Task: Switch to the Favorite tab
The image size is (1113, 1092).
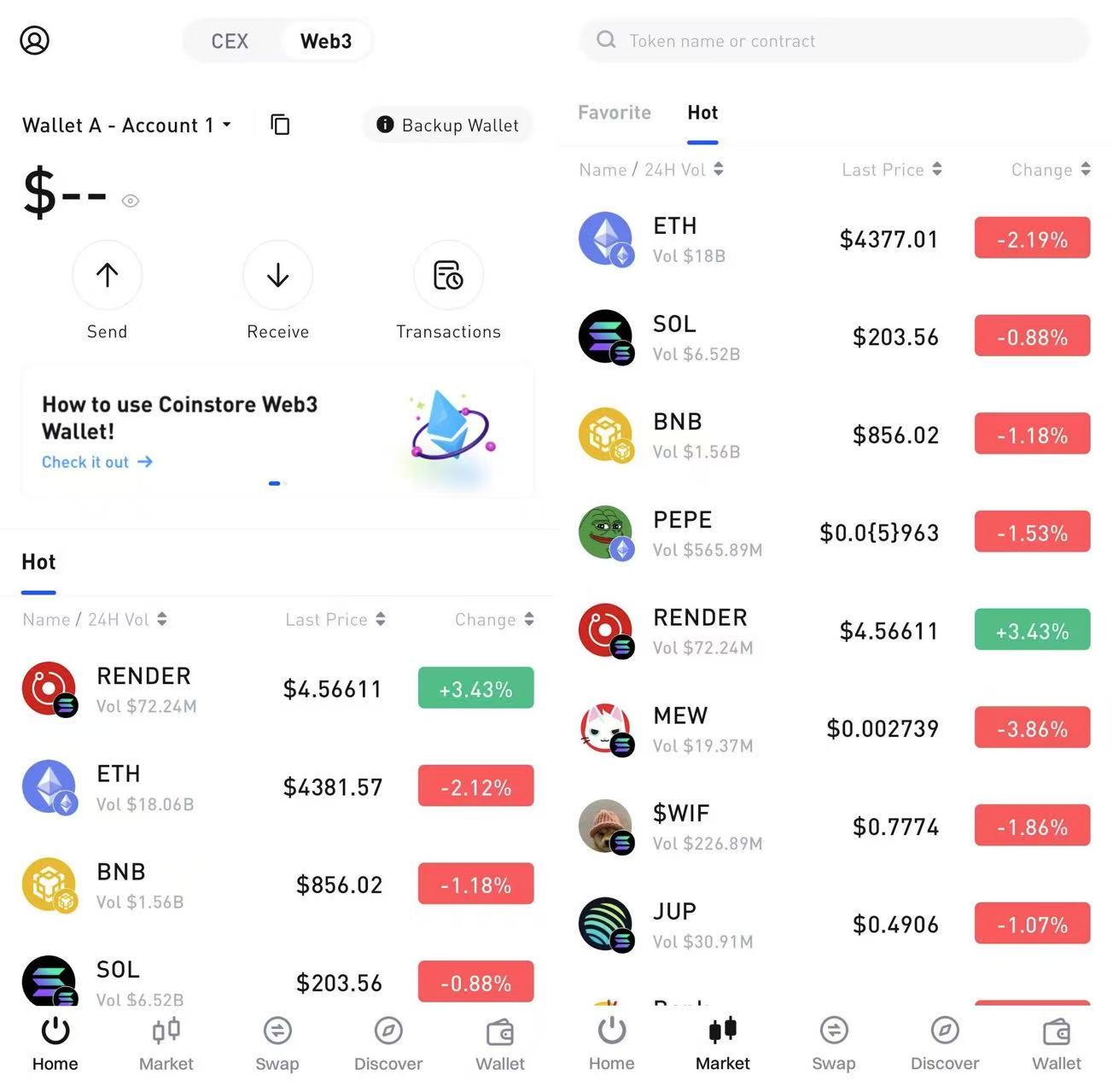Action: (x=614, y=113)
